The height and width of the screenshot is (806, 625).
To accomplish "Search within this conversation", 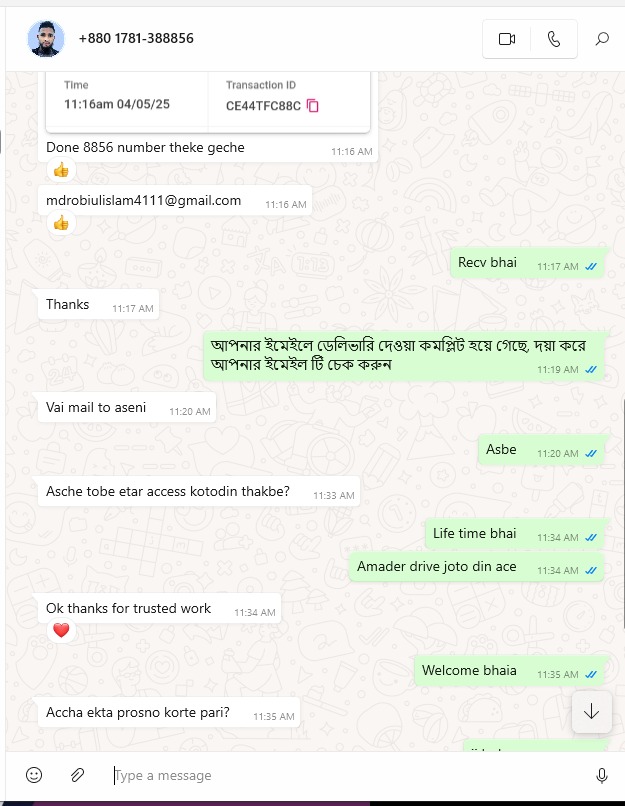I will click(602, 39).
